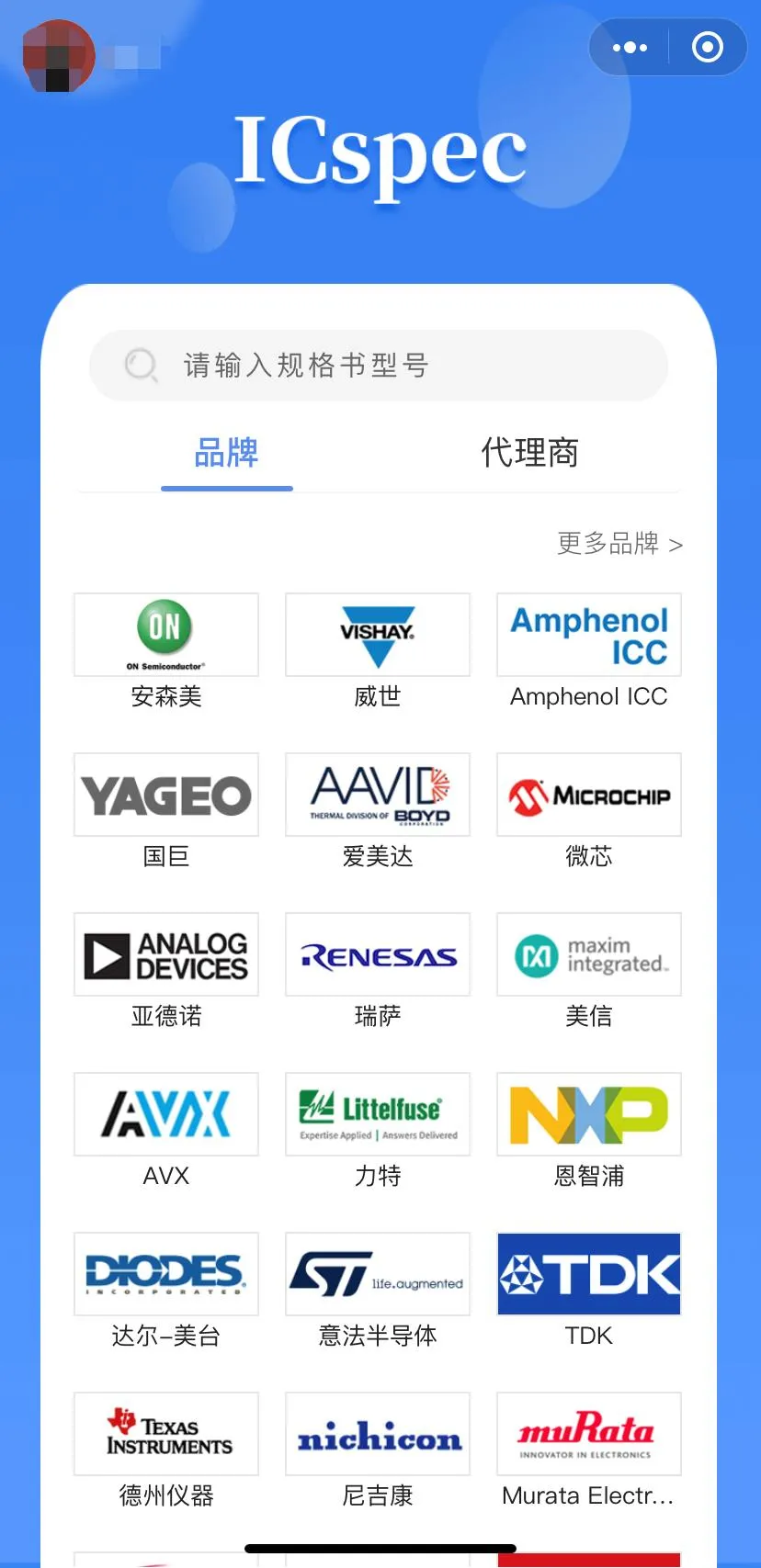Select the Maxim Integrated 美信 logo

(588, 954)
